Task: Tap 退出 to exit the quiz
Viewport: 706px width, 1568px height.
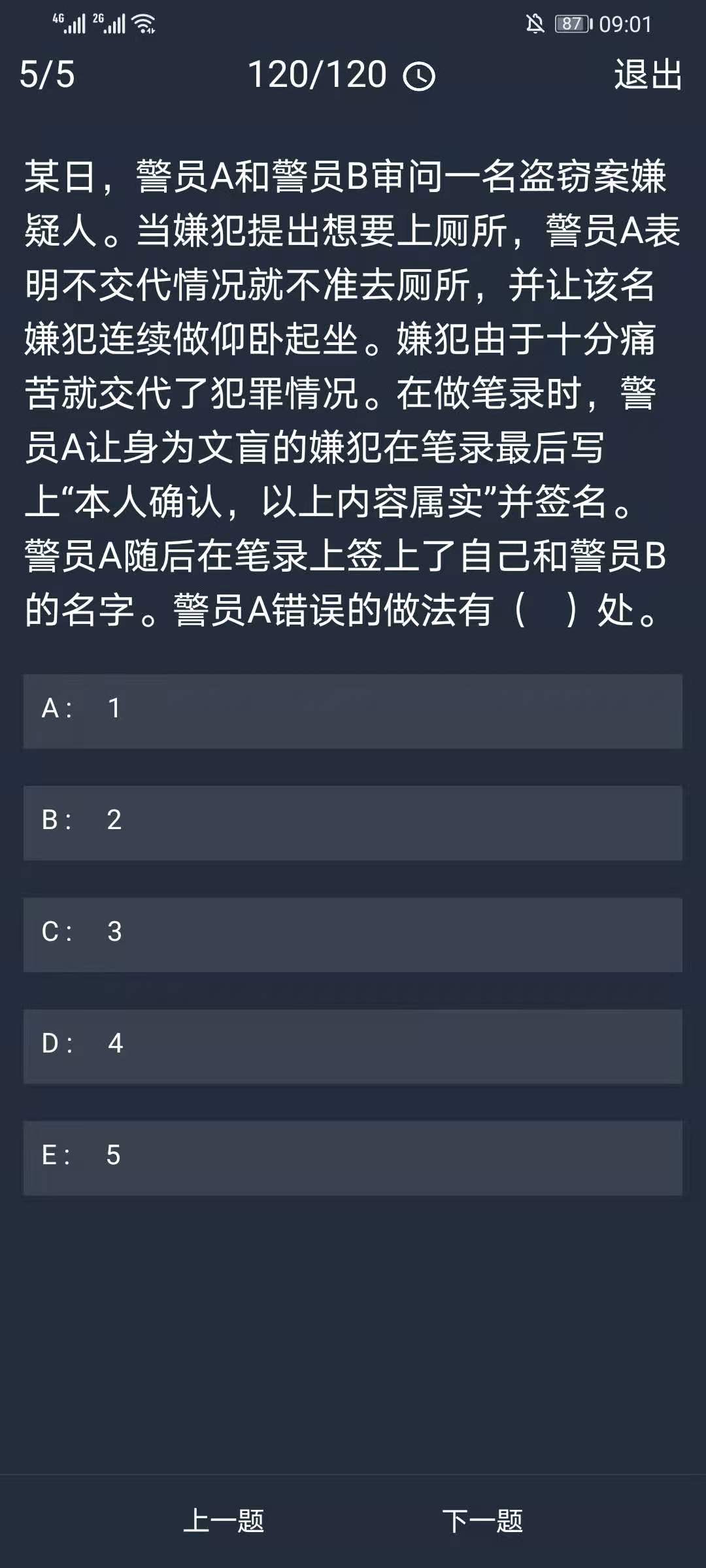Action: click(x=647, y=74)
